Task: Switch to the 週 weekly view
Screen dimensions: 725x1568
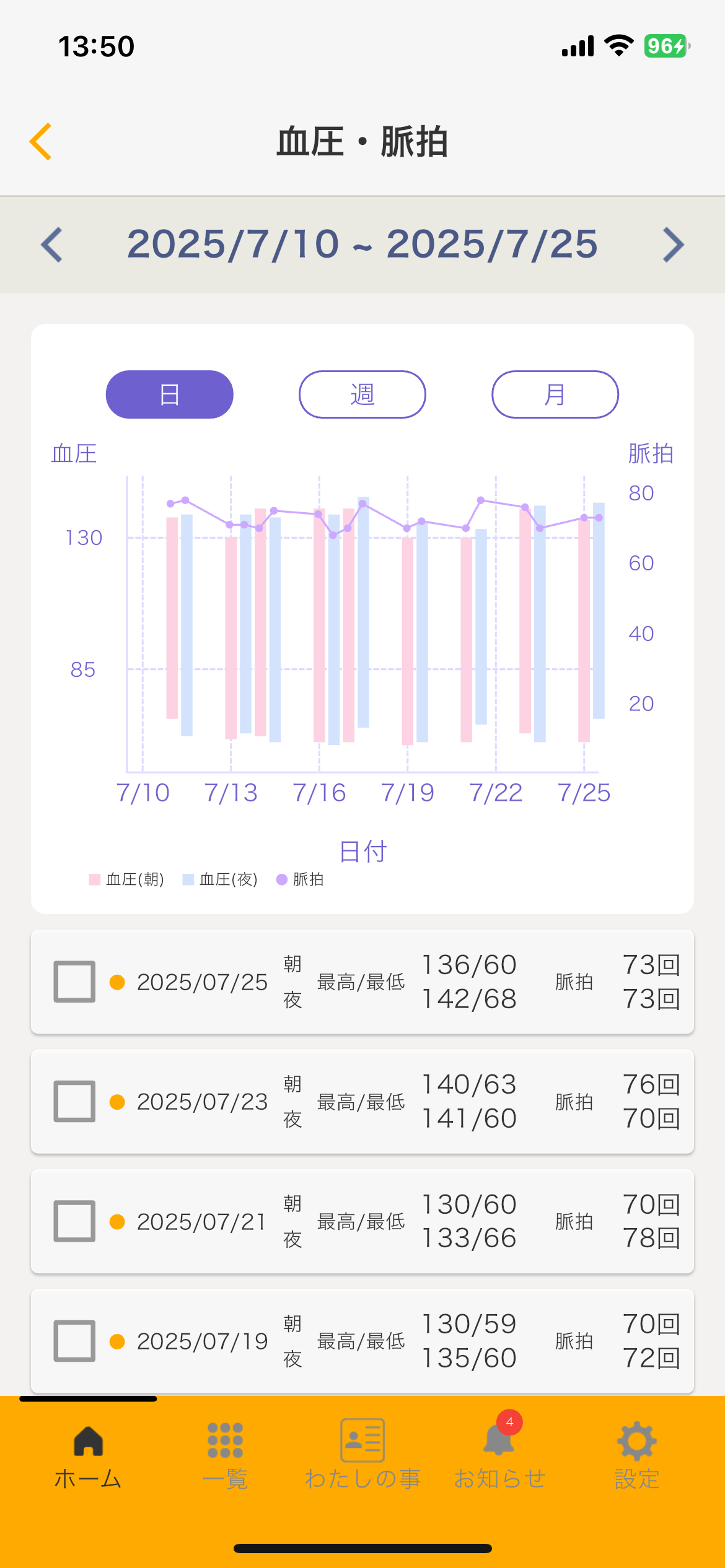Action: click(362, 394)
